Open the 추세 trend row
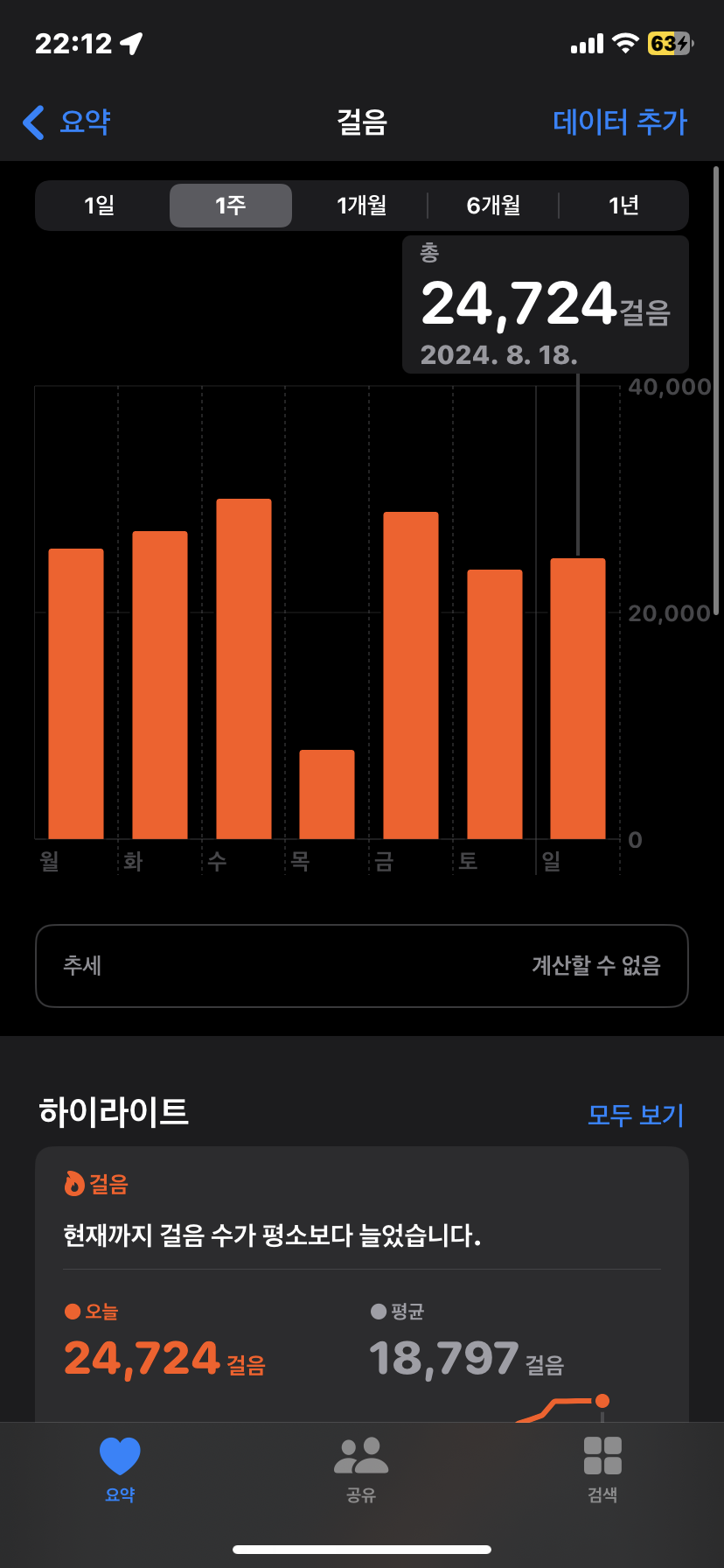The image size is (724, 1568). (362, 965)
